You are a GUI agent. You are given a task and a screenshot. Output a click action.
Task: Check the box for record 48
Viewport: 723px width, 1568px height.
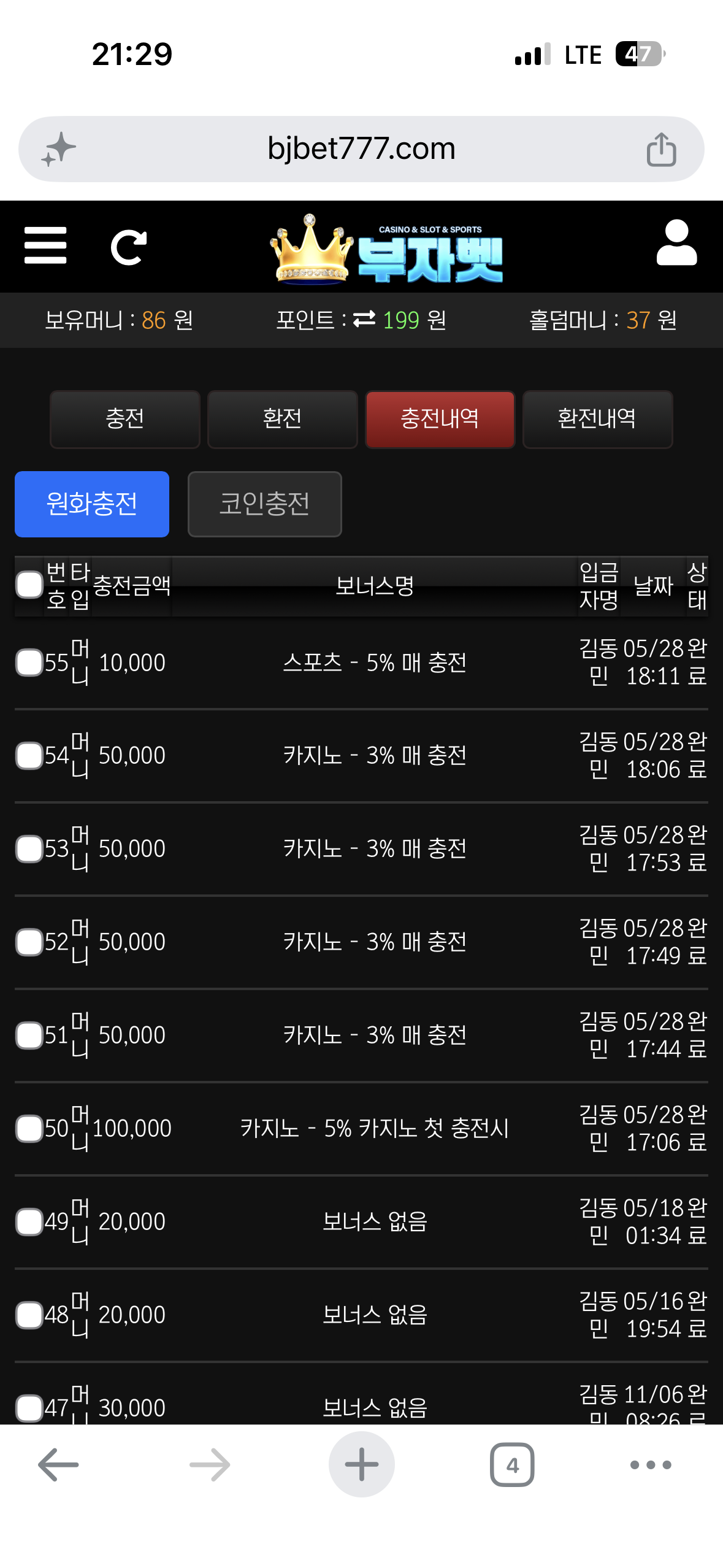(x=29, y=1315)
